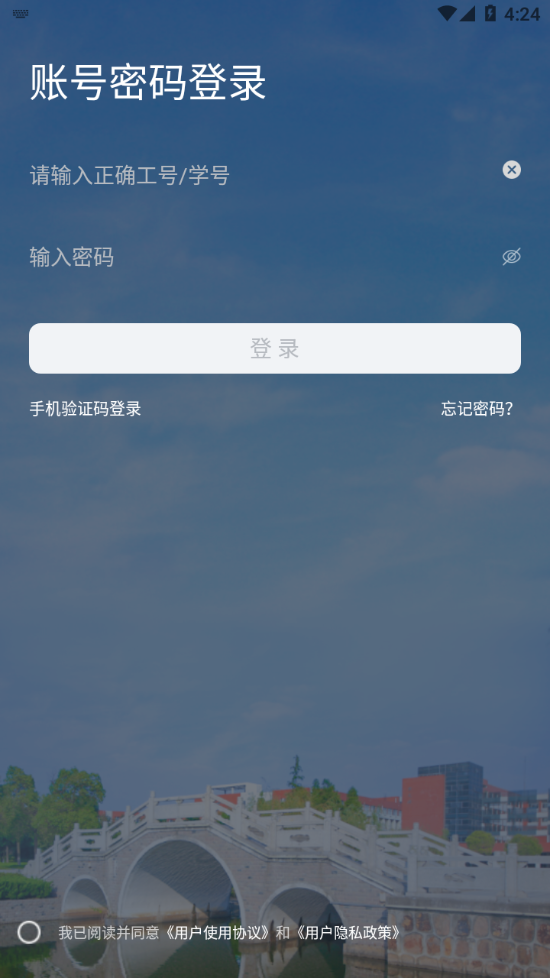Check the agreement circle beside 我已阅读并同意
550x978 pixels.
(x=29, y=932)
